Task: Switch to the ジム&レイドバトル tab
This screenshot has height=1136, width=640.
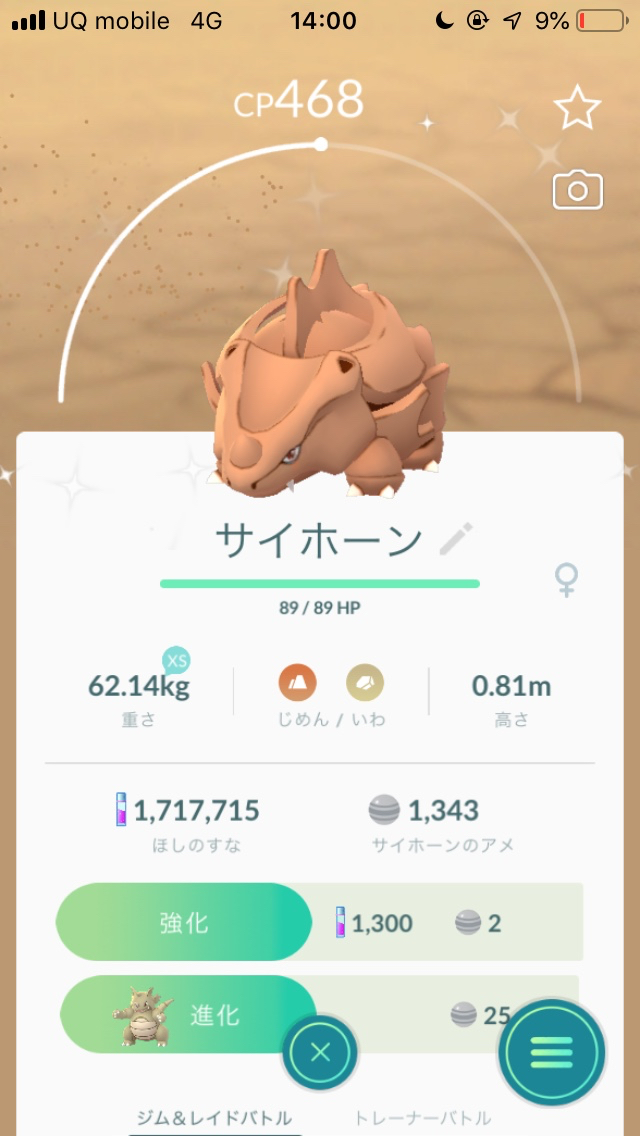Action: (215, 1117)
